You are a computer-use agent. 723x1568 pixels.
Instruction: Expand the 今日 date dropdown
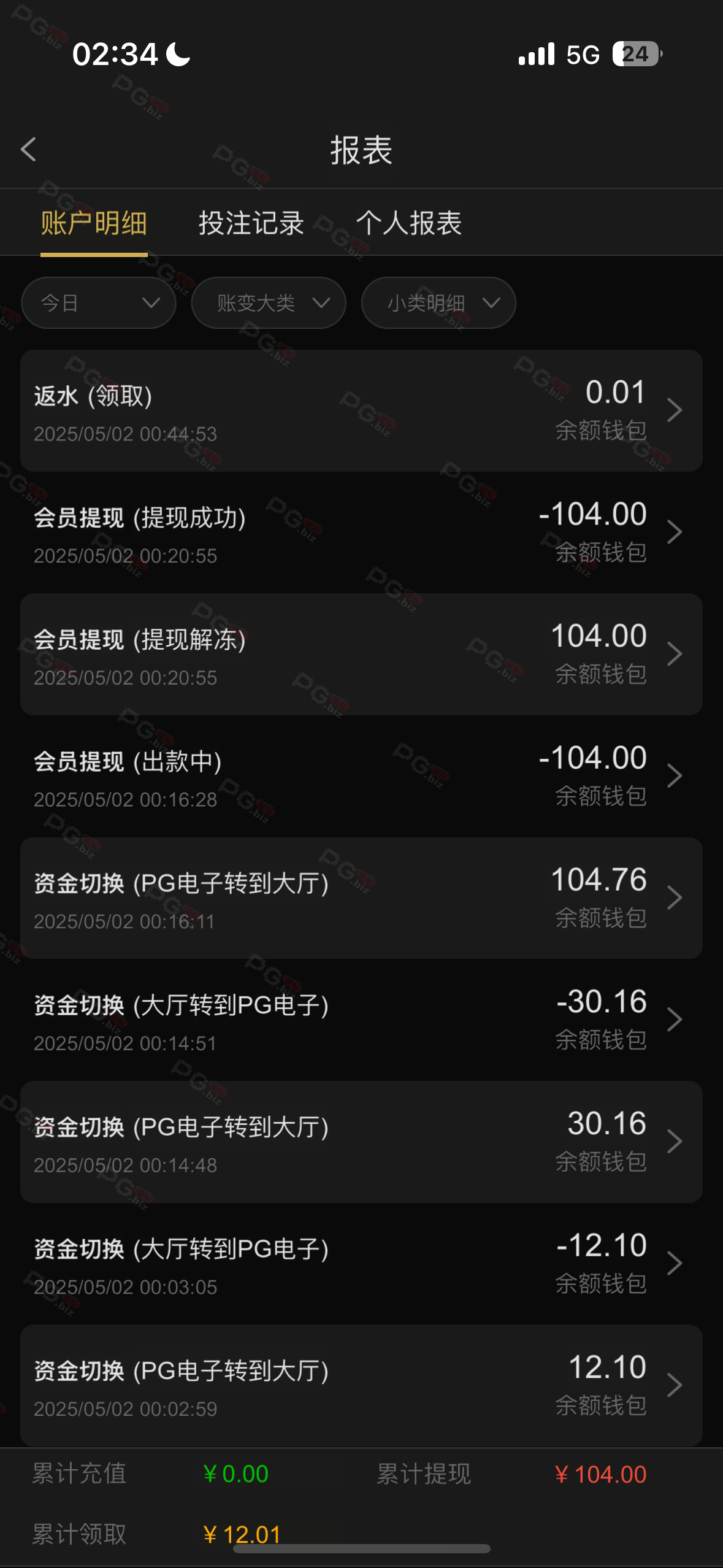pos(99,303)
